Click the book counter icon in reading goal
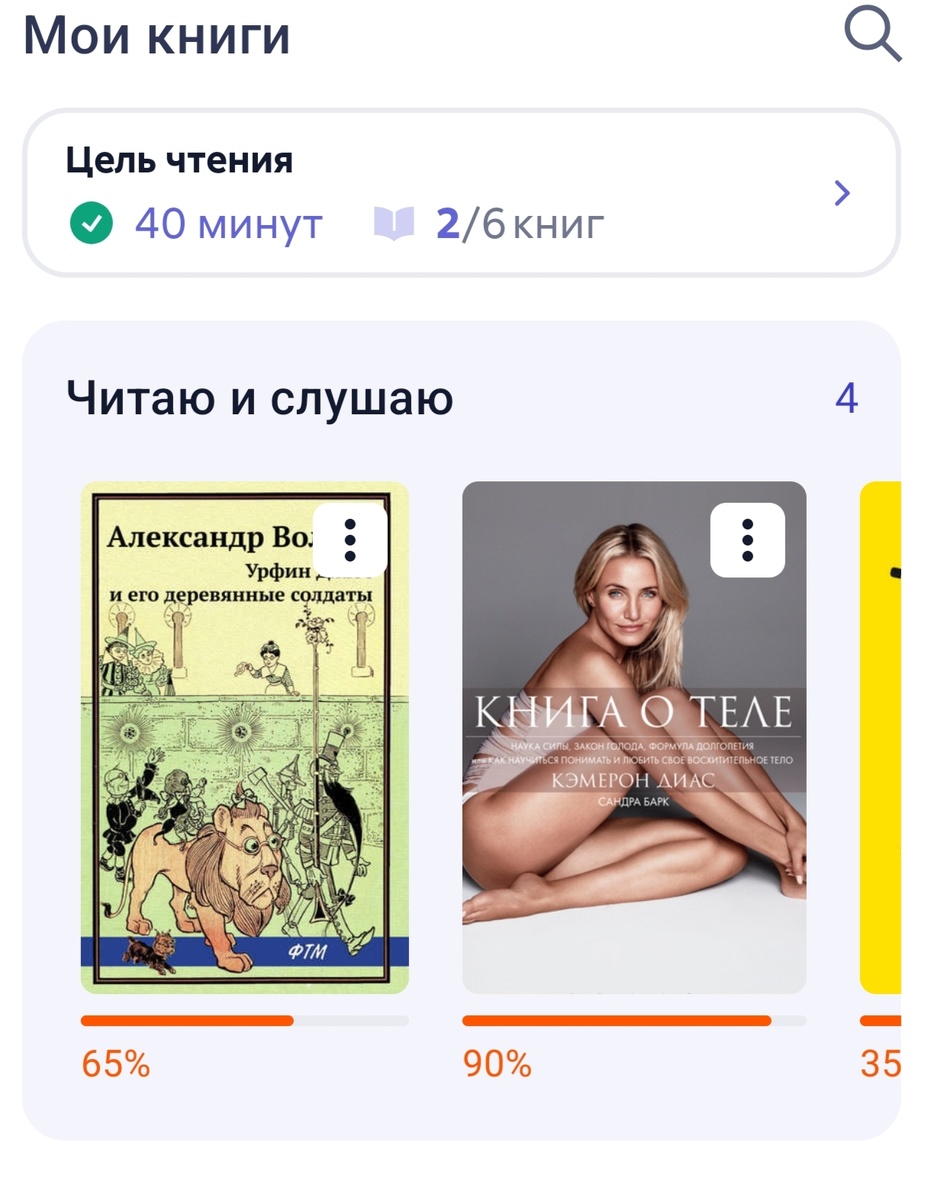 tap(394, 222)
